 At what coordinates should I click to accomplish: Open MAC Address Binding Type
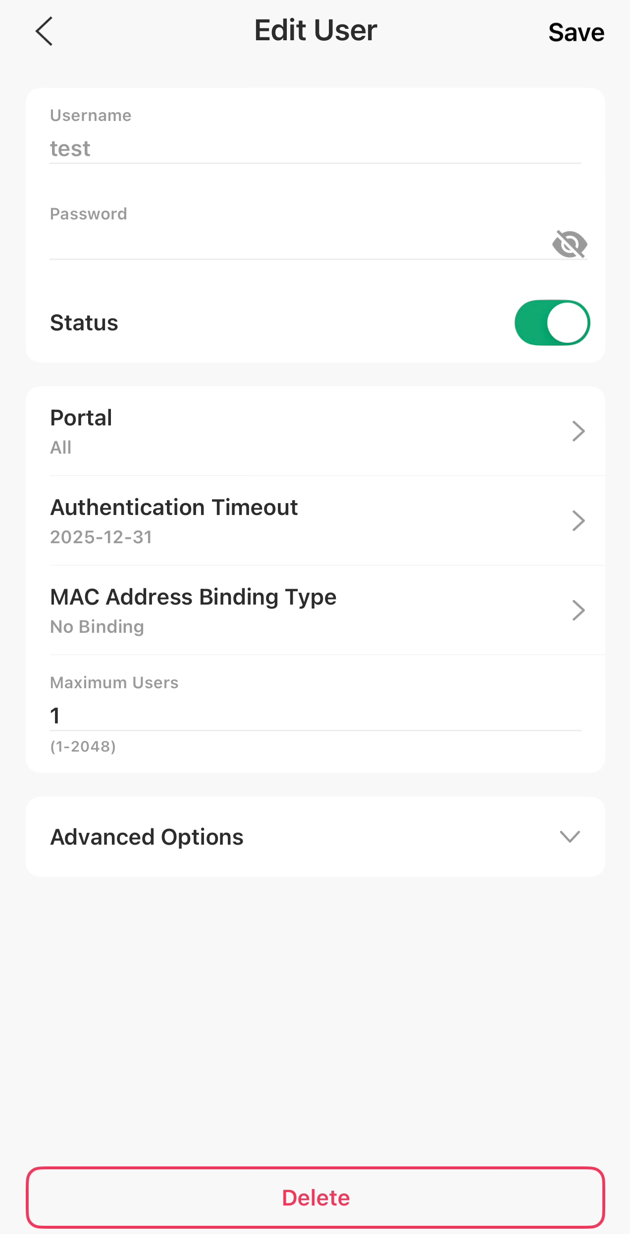tap(315, 610)
